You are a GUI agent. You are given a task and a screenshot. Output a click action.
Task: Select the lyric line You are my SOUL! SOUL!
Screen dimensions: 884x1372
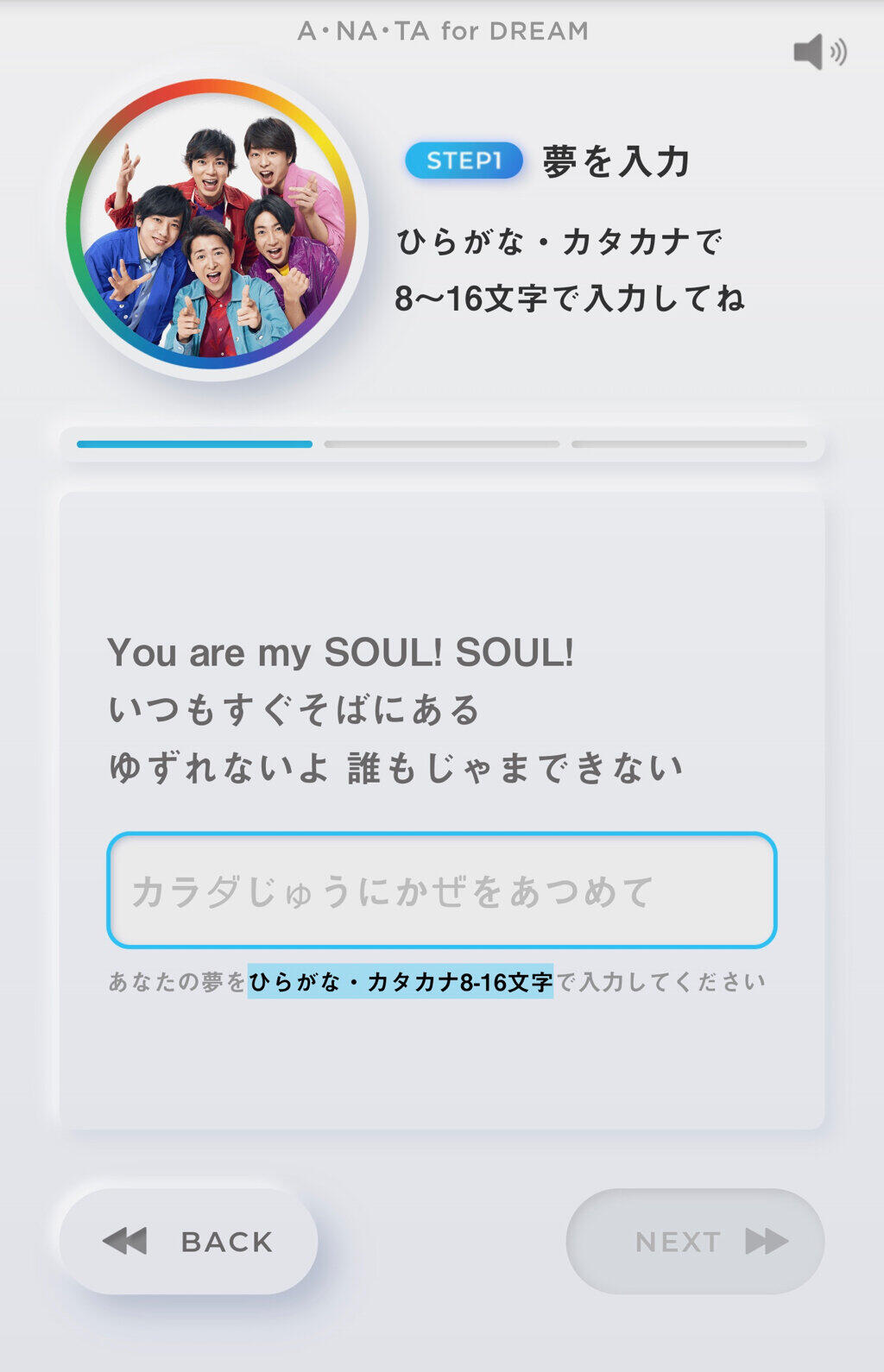tap(342, 654)
